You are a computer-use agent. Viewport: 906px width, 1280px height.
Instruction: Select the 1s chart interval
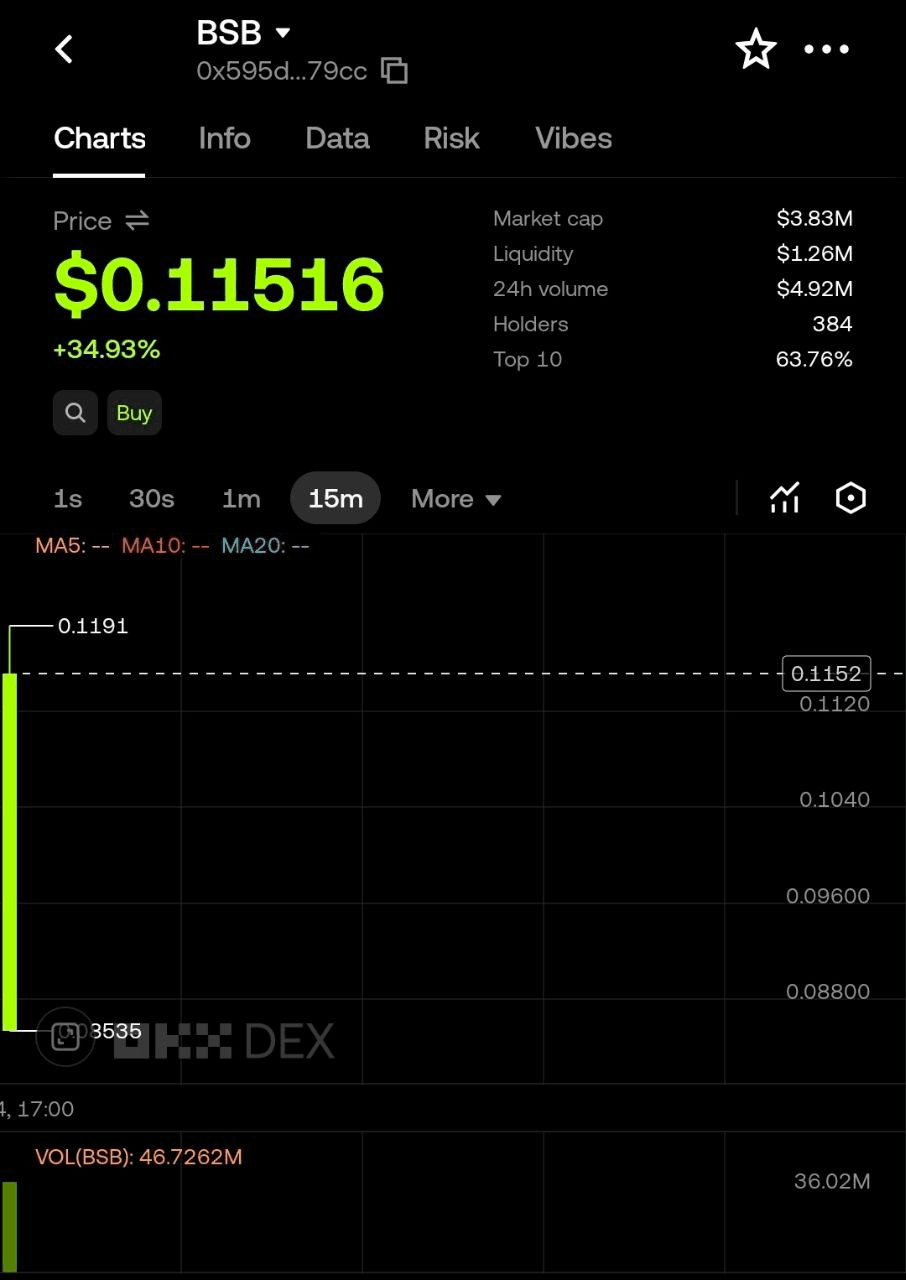click(67, 498)
